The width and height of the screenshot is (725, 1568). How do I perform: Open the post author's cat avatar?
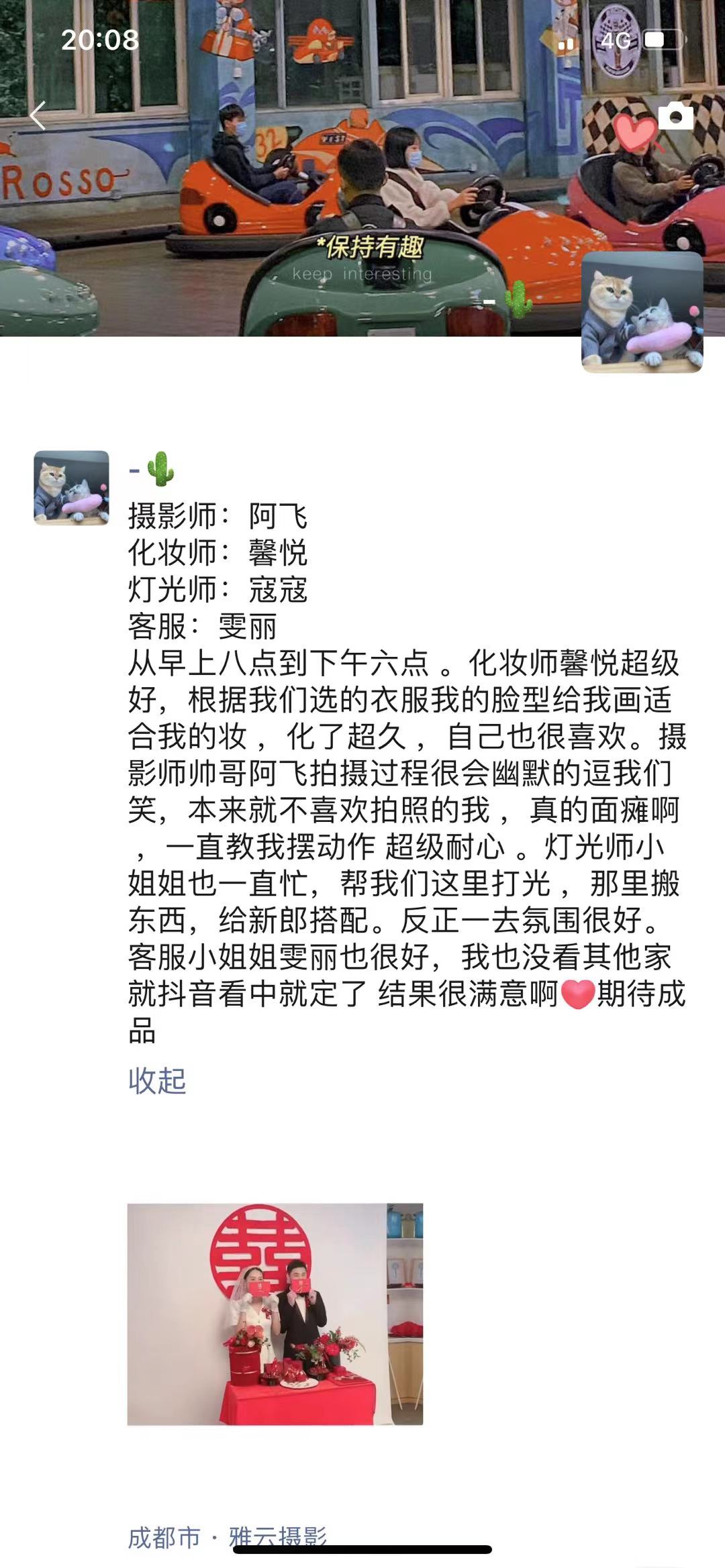pos(72,488)
